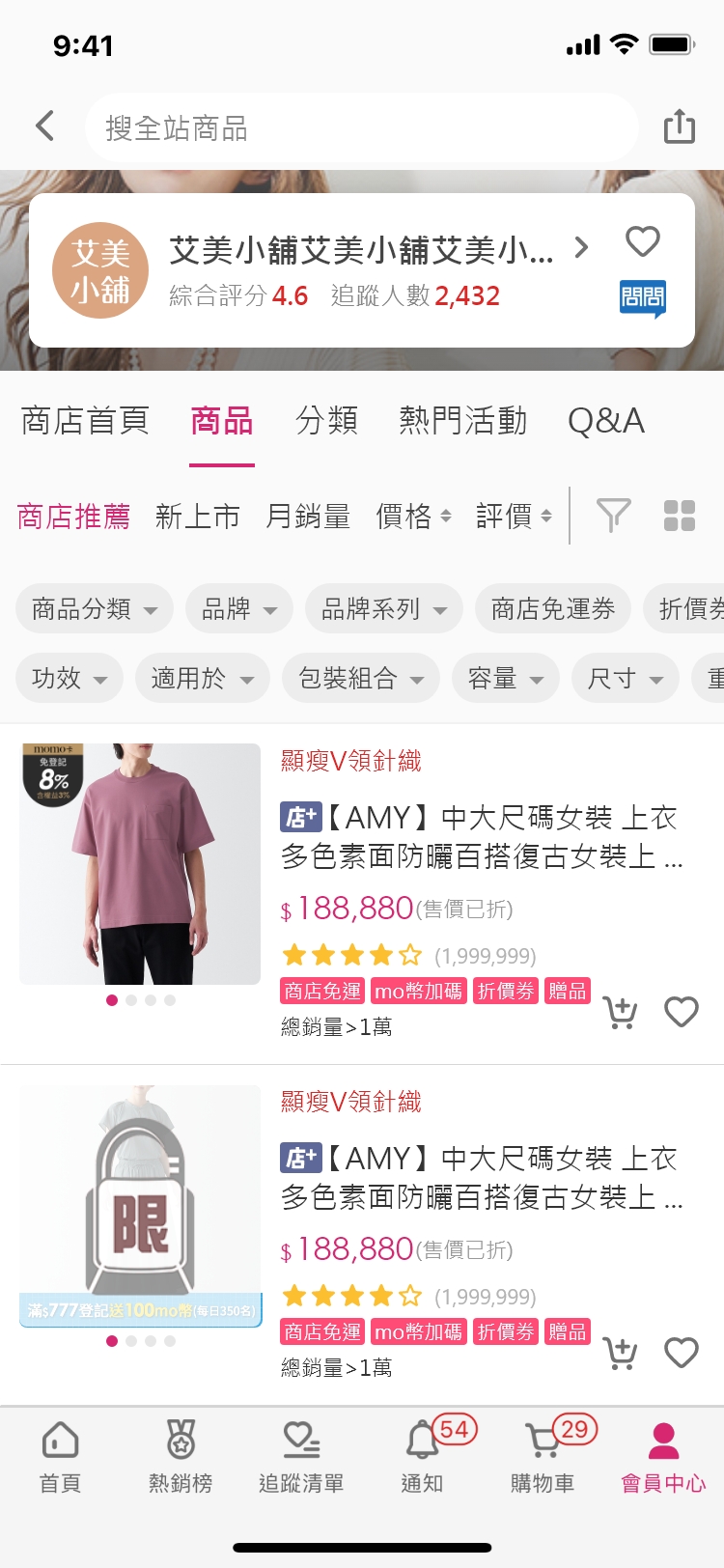Screen dimensions: 724x1568
Task: Expand the 容量 dropdown chip
Action: point(506,679)
